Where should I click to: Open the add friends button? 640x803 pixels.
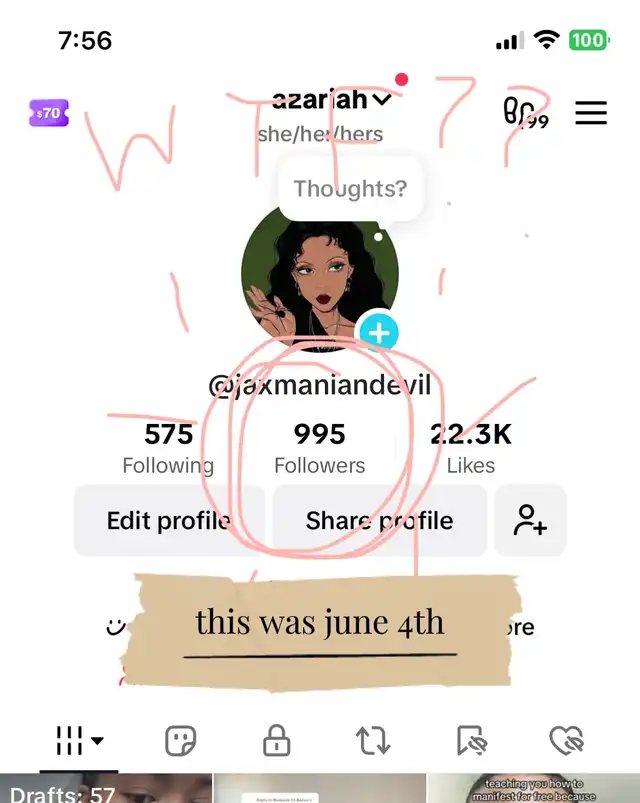tap(529, 520)
